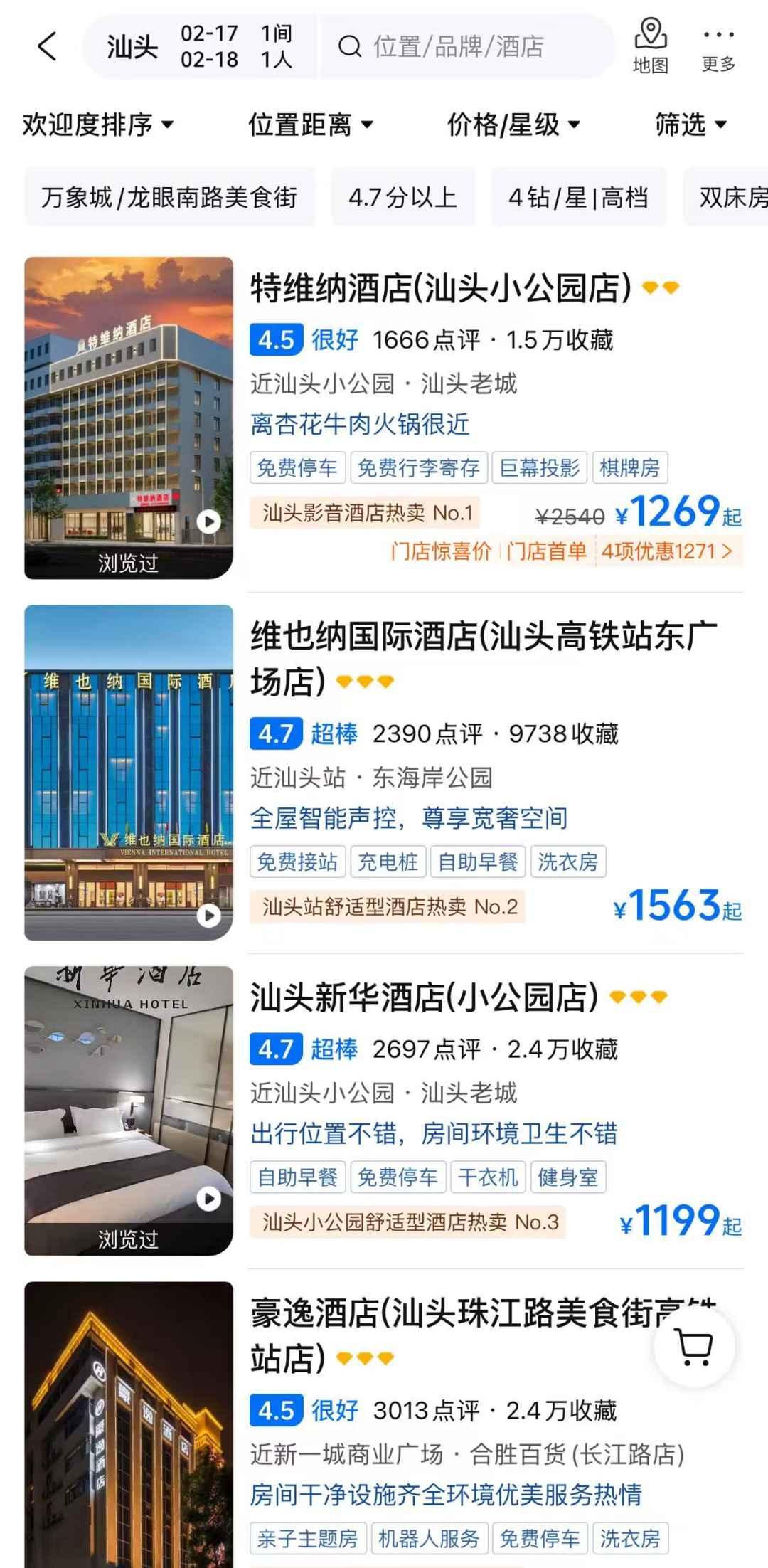Go back using the top-left arrow
768x1568 pixels.
47,47
